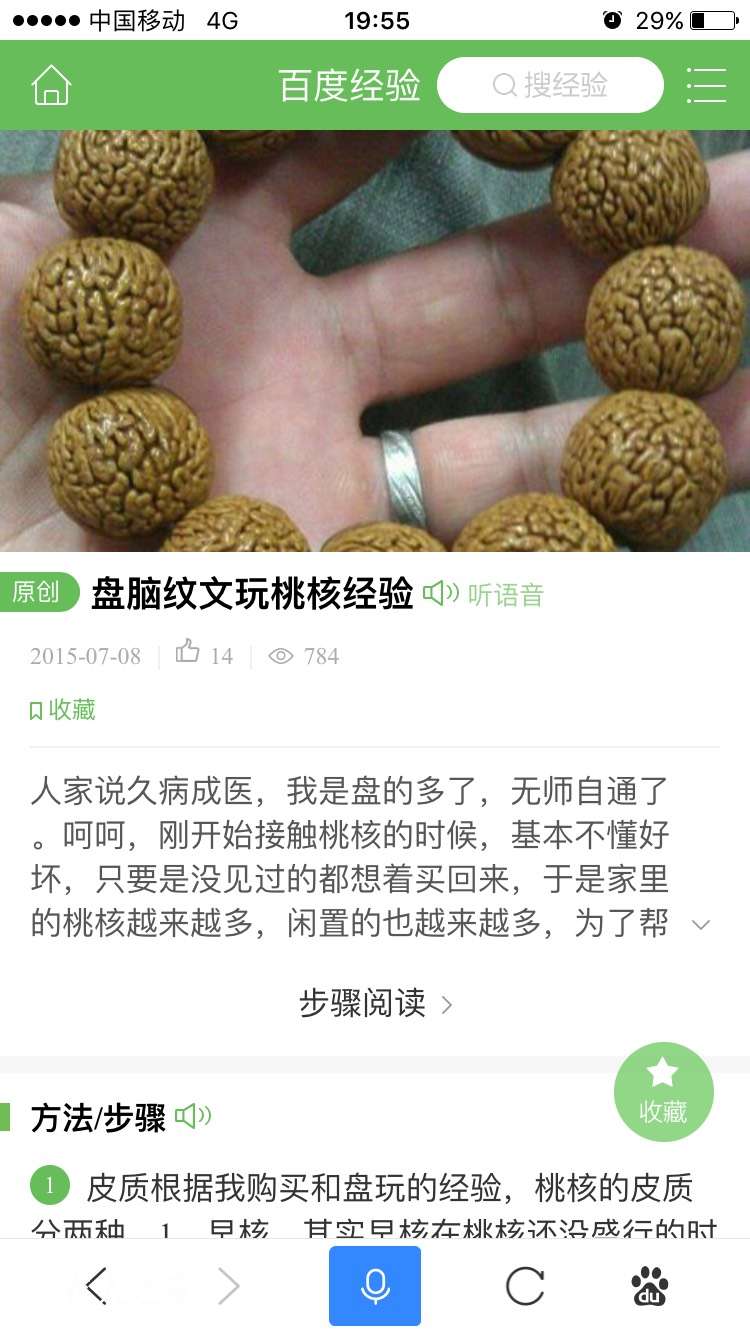Listen to article via 听语音
The height and width of the screenshot is (1334, 750).
coord(484,595)
